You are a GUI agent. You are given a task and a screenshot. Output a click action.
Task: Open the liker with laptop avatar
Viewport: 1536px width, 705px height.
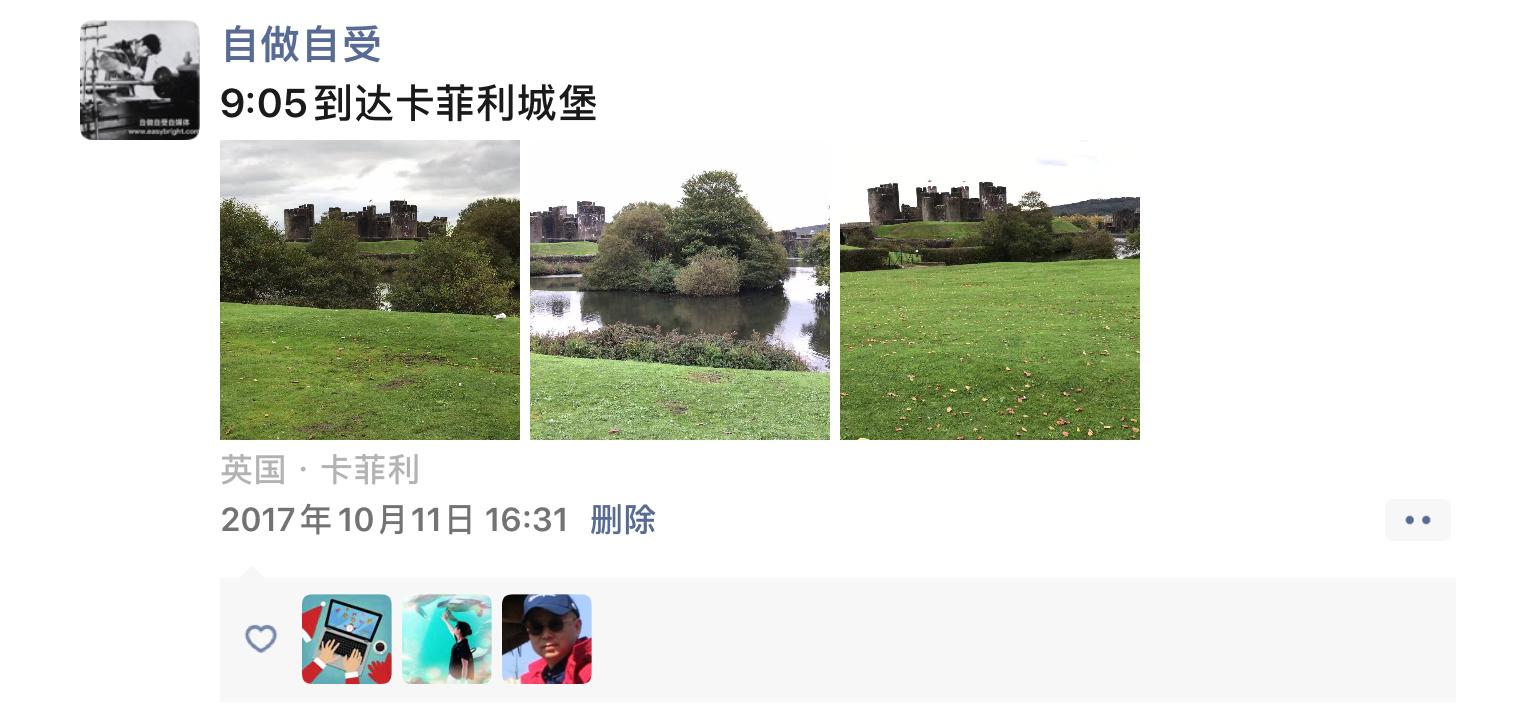point(346,639)
